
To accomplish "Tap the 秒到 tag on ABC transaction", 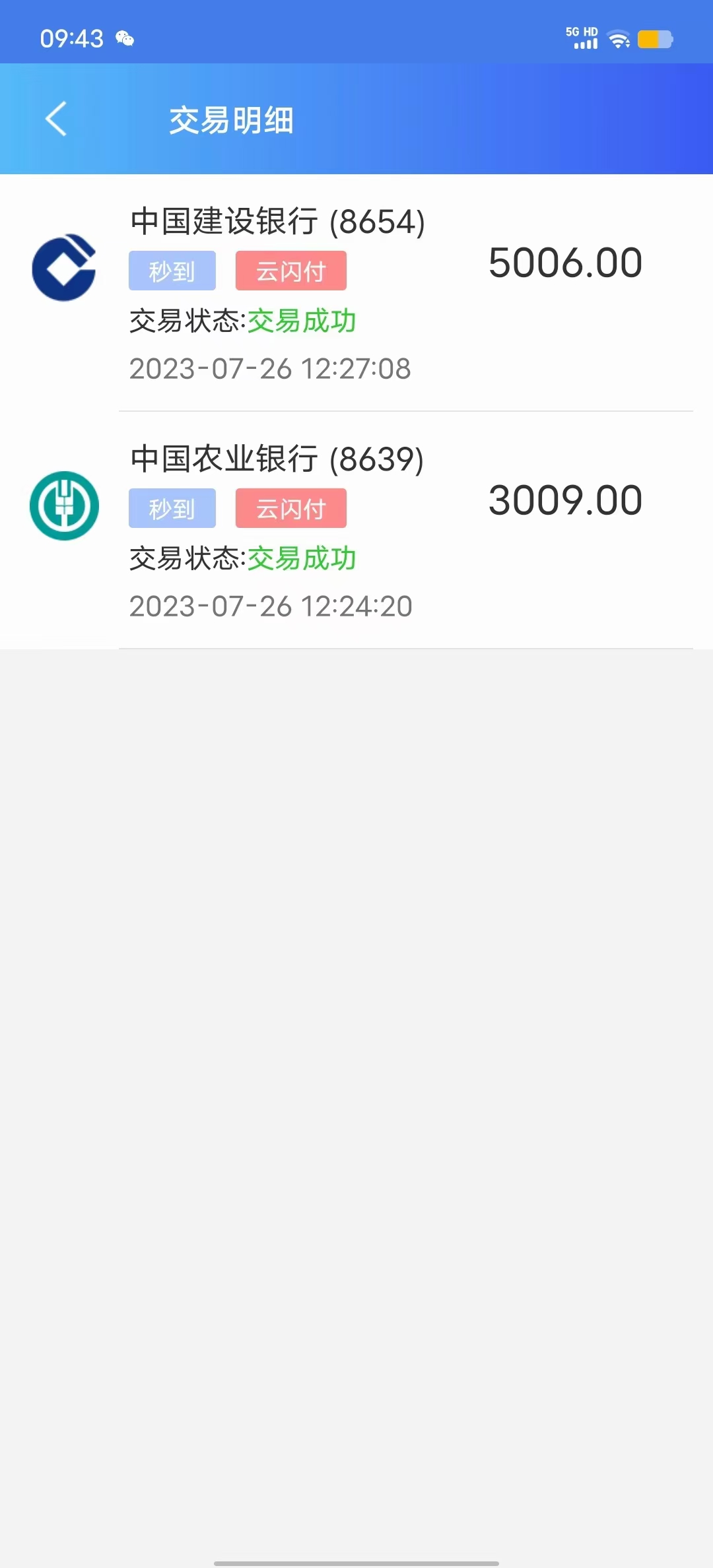I will (x=172, y=507).
